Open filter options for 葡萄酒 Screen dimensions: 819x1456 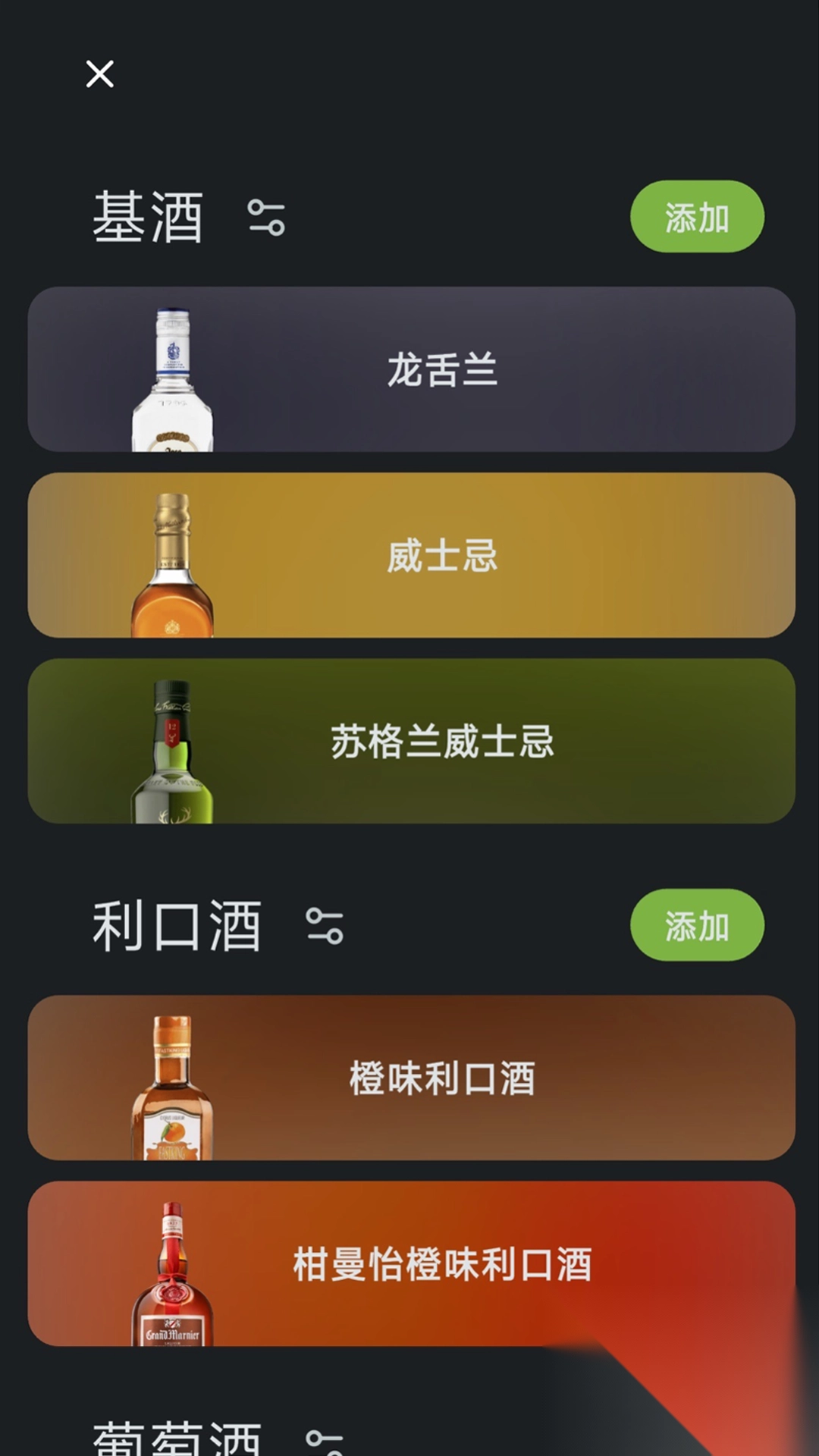(325, 1441)
